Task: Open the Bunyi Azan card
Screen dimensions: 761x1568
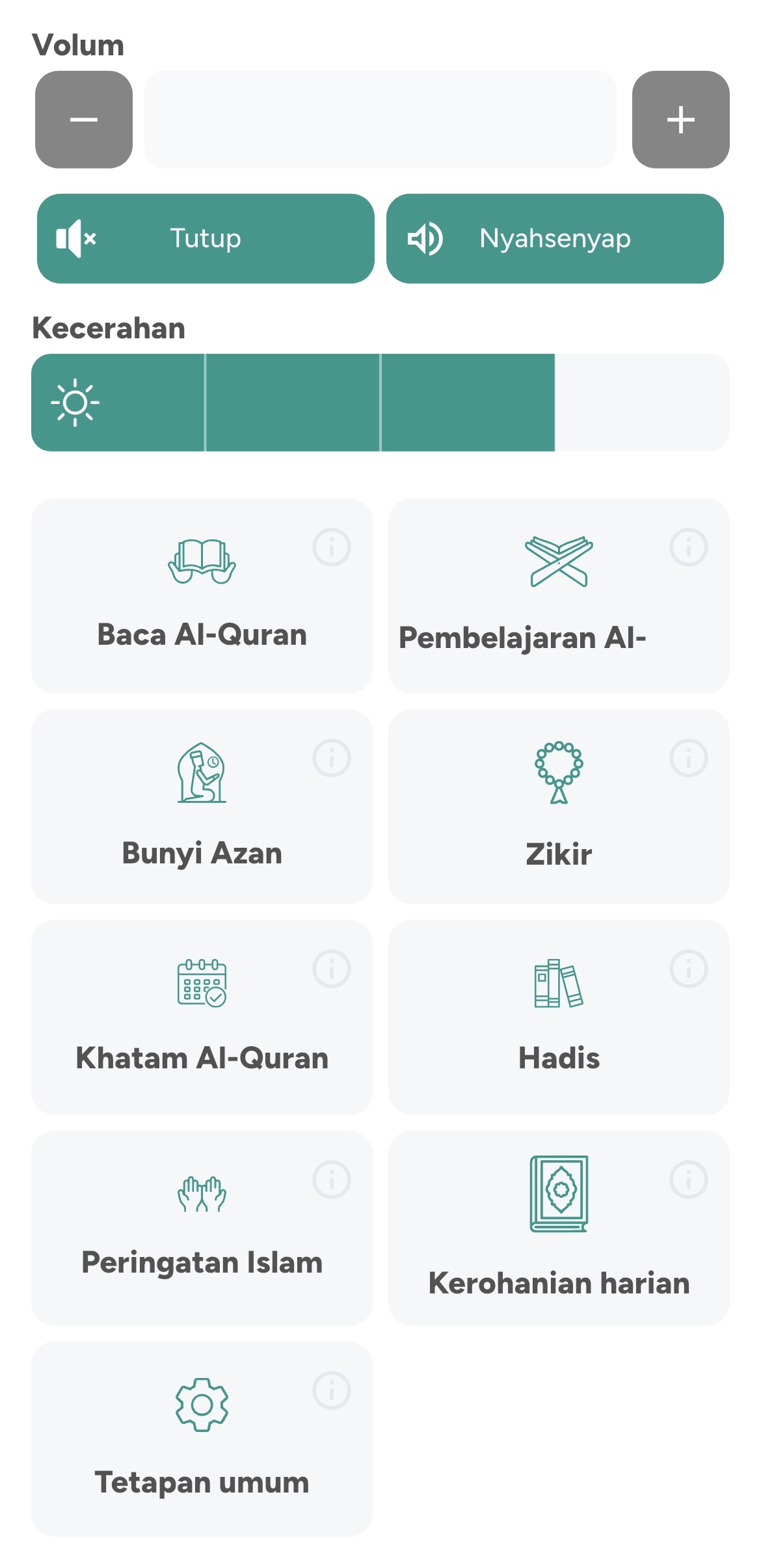Action: point(202,807)
